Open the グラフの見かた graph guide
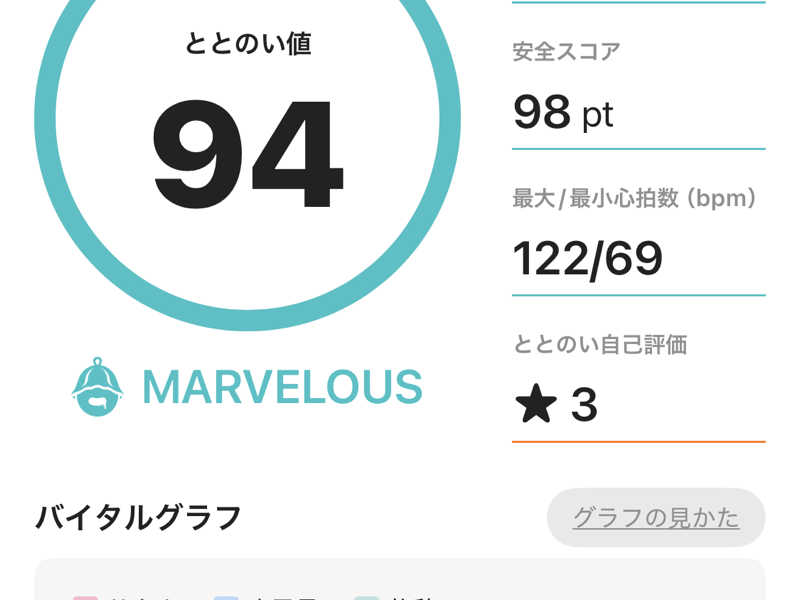Screen dimensions: 800x600 pos(656,517)
